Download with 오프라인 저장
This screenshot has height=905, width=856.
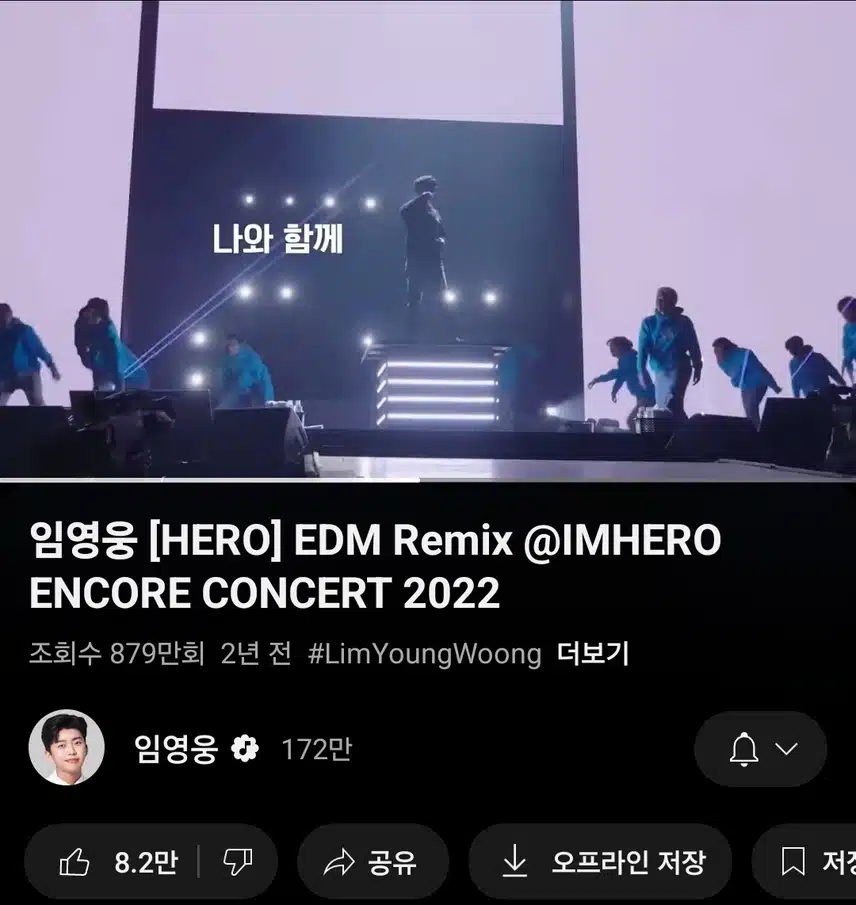600,862
